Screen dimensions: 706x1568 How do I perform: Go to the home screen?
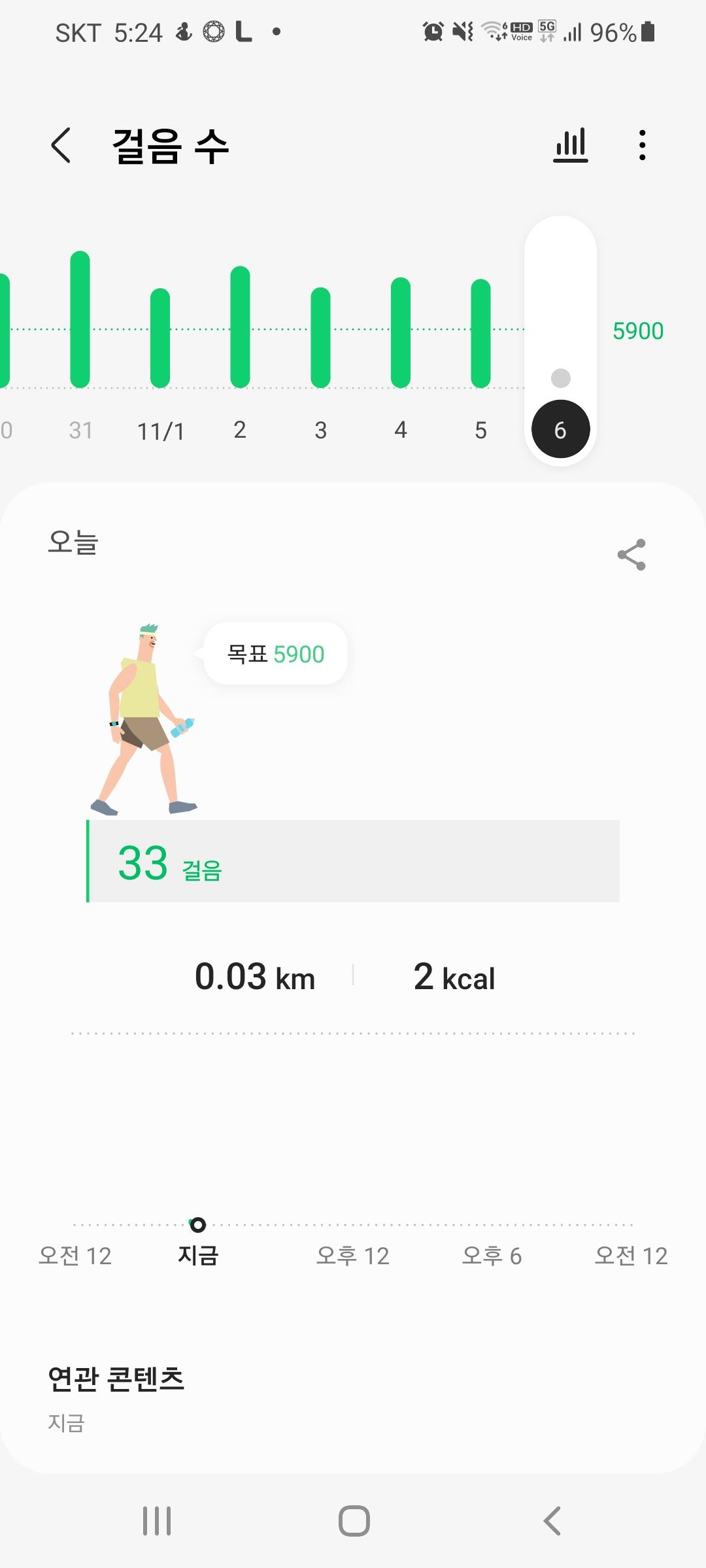pyautogui.click(x=354, y=1521)
